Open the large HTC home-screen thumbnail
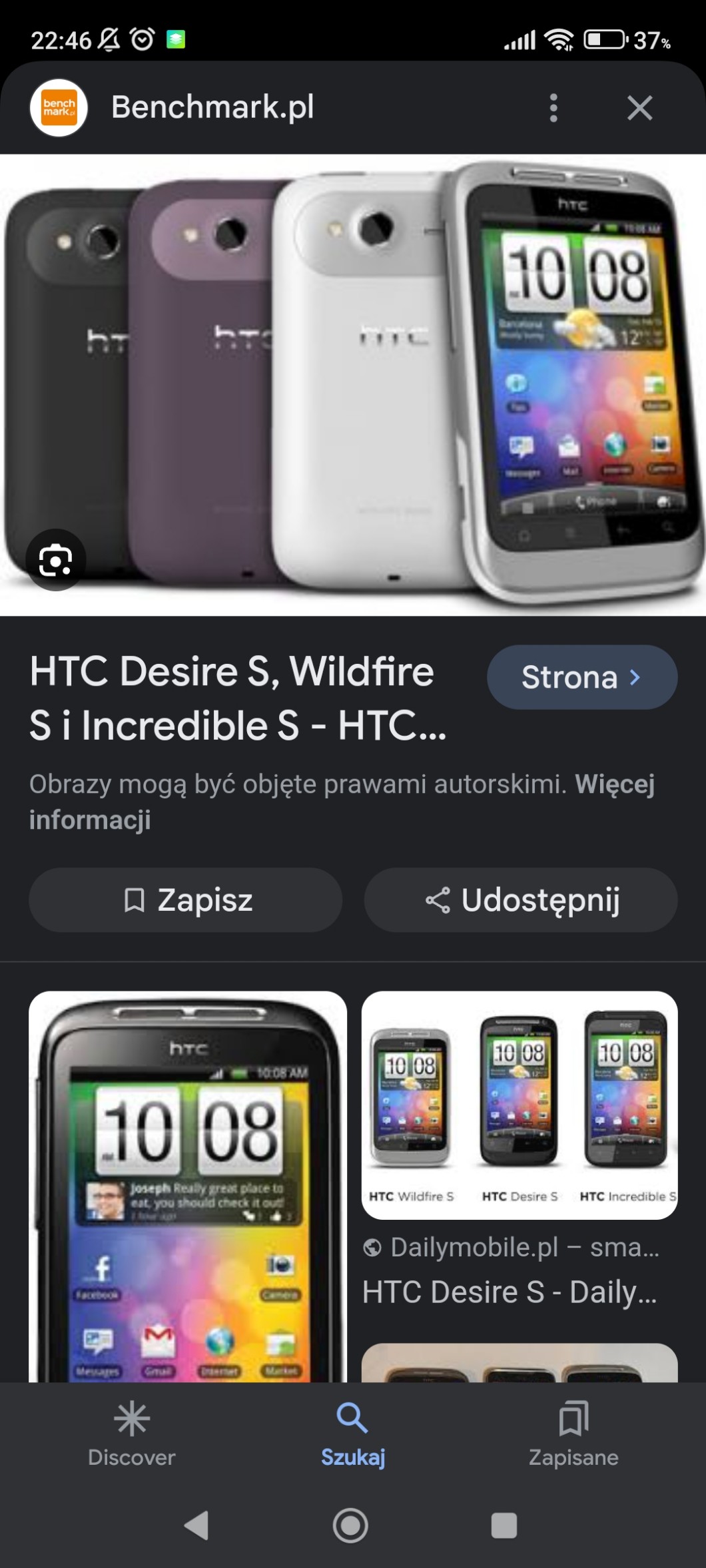Image resolution: width=706 pixels, height=1568 pixels. [x=188, y=1185]
